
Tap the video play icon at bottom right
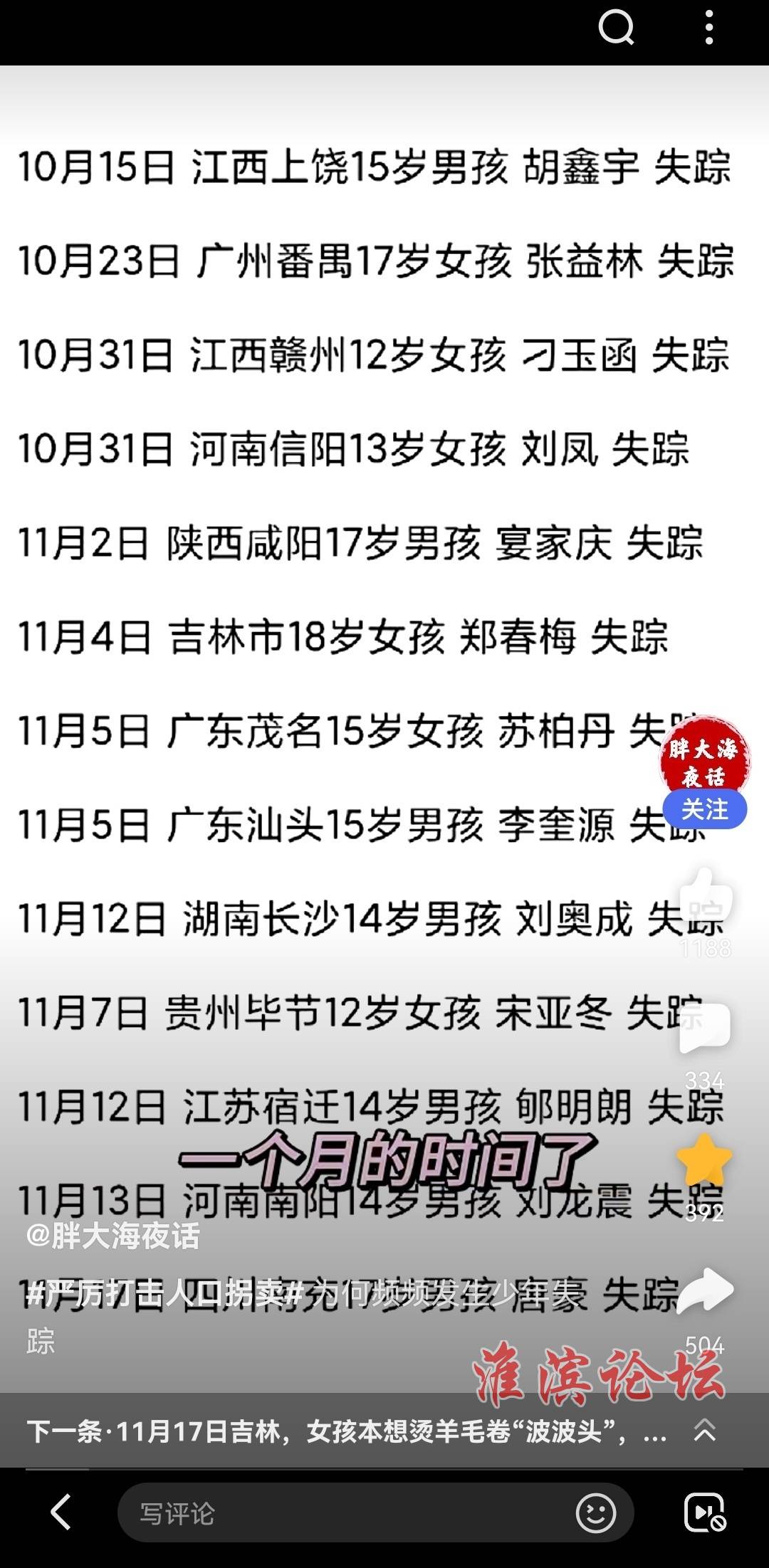704,1513
